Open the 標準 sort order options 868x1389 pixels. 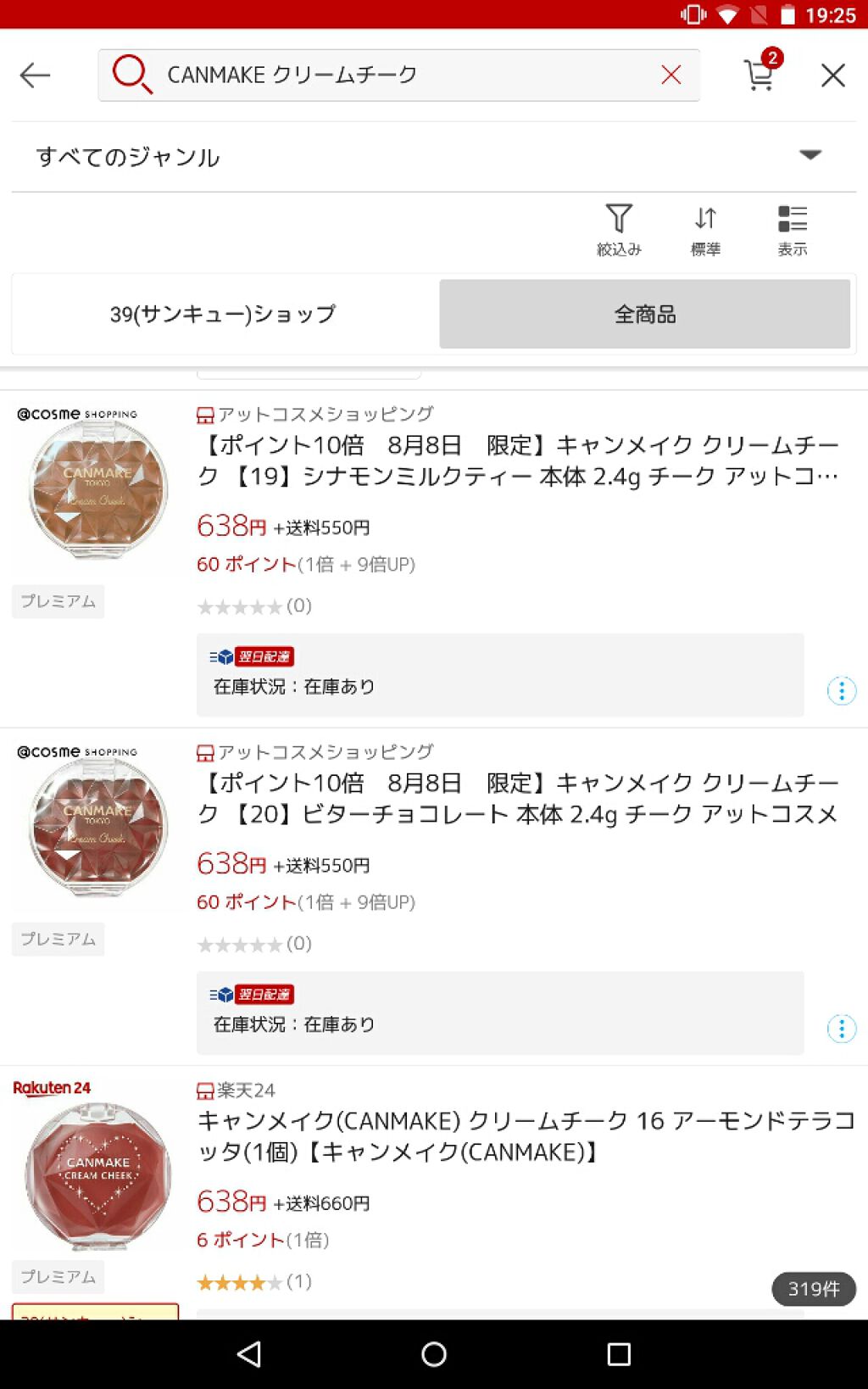click(x=705, y=229)
